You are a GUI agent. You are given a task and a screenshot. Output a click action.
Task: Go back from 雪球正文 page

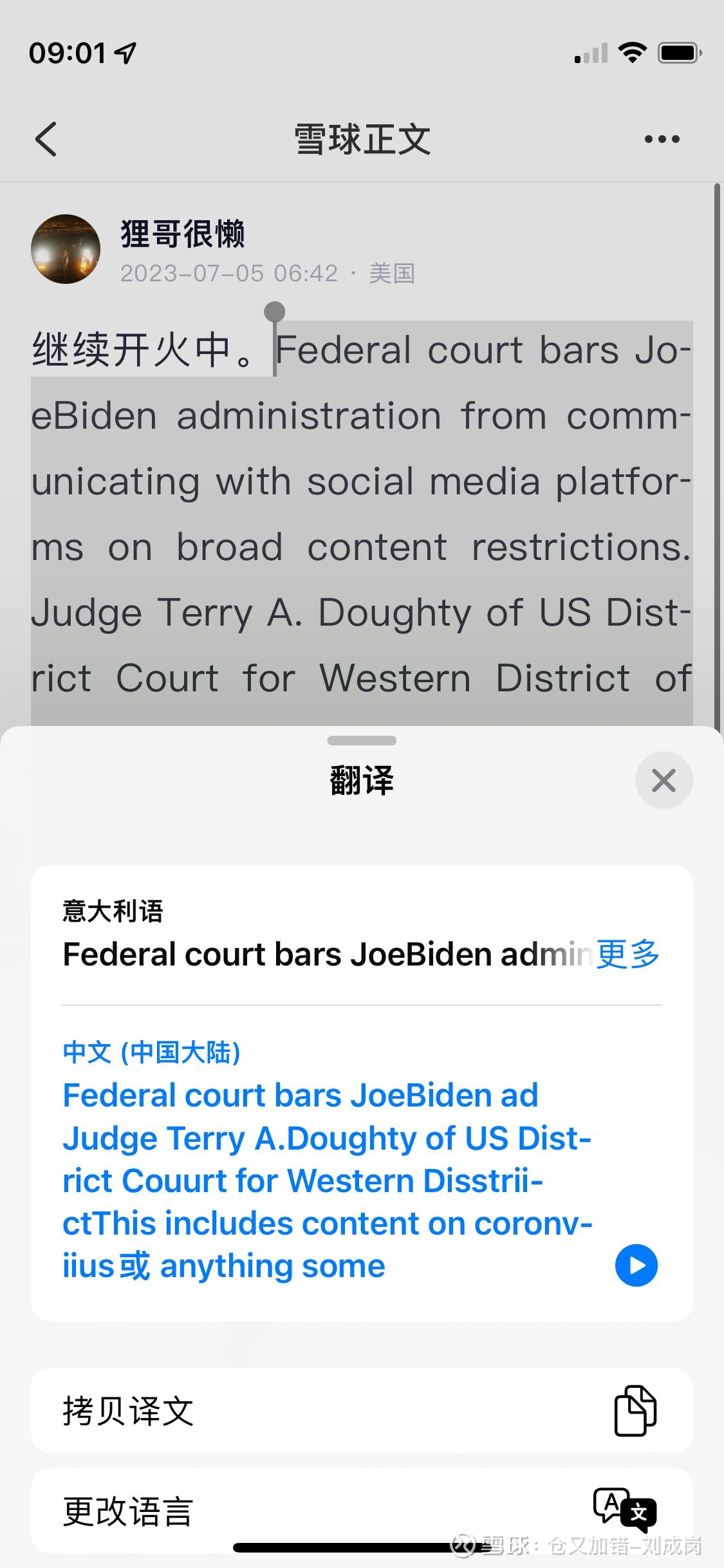click(46, 139)
